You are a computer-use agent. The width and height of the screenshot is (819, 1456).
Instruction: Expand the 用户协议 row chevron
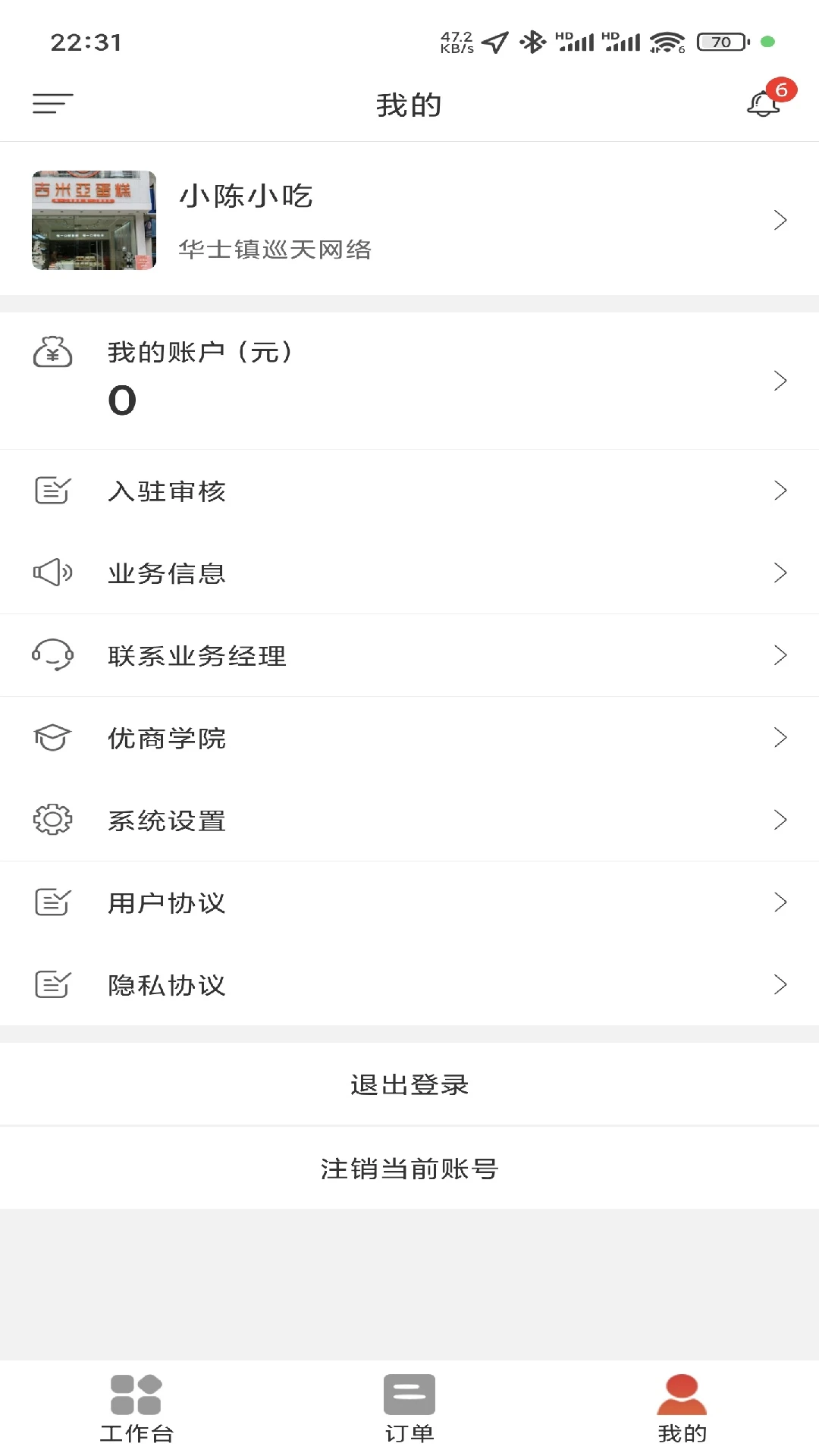[x=780, y=902]
